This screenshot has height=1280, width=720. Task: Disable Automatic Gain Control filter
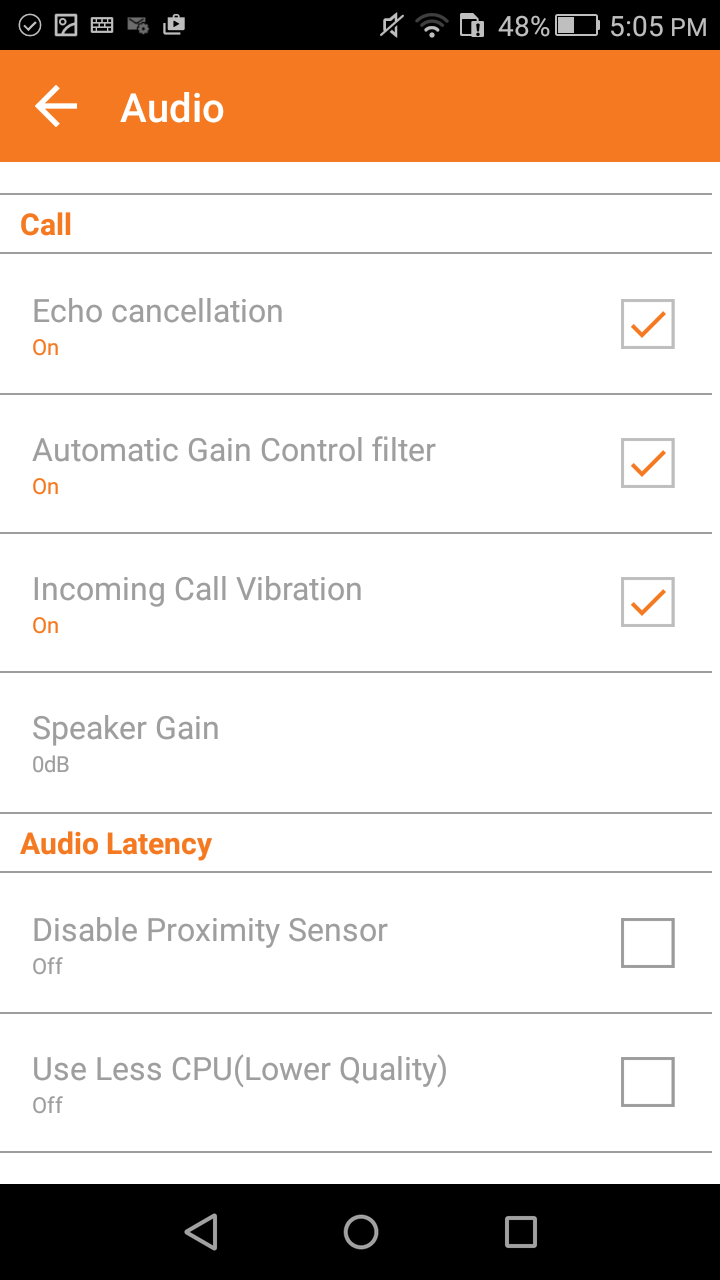pyautogui.click(x=647, y=463)
